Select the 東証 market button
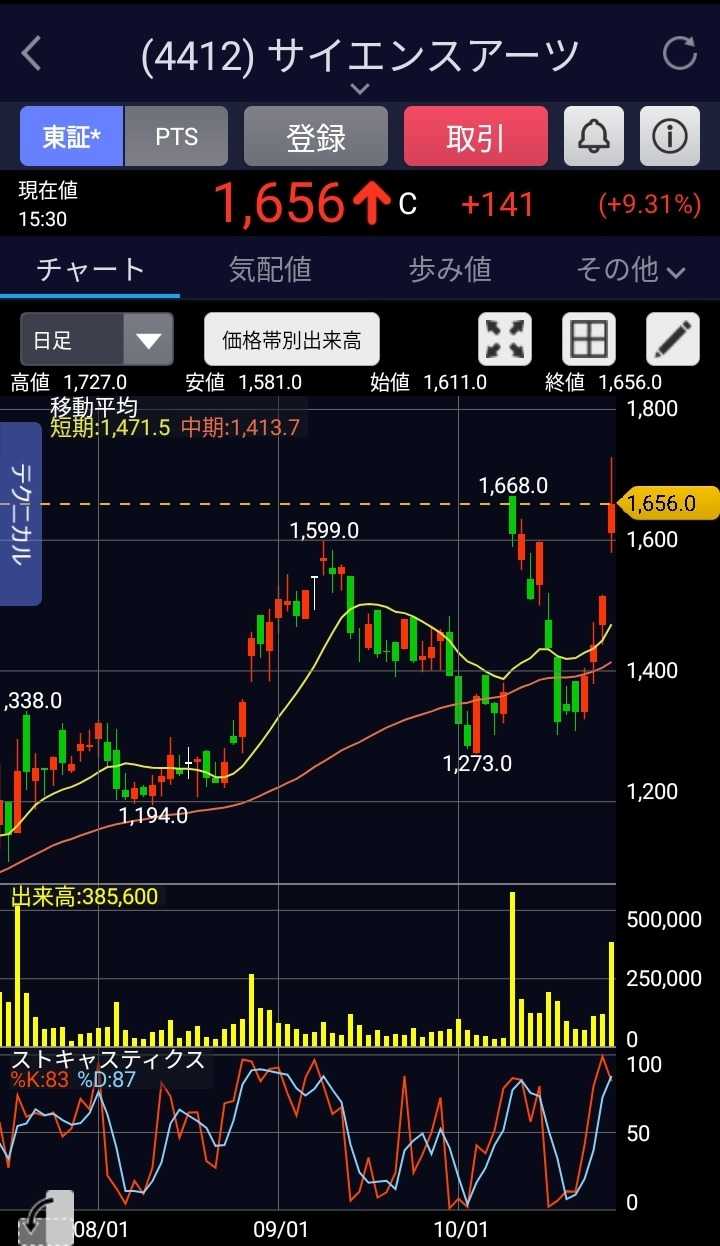Image resolution: width=720 pixels, height=1246 pixels. tap(72, 136)
